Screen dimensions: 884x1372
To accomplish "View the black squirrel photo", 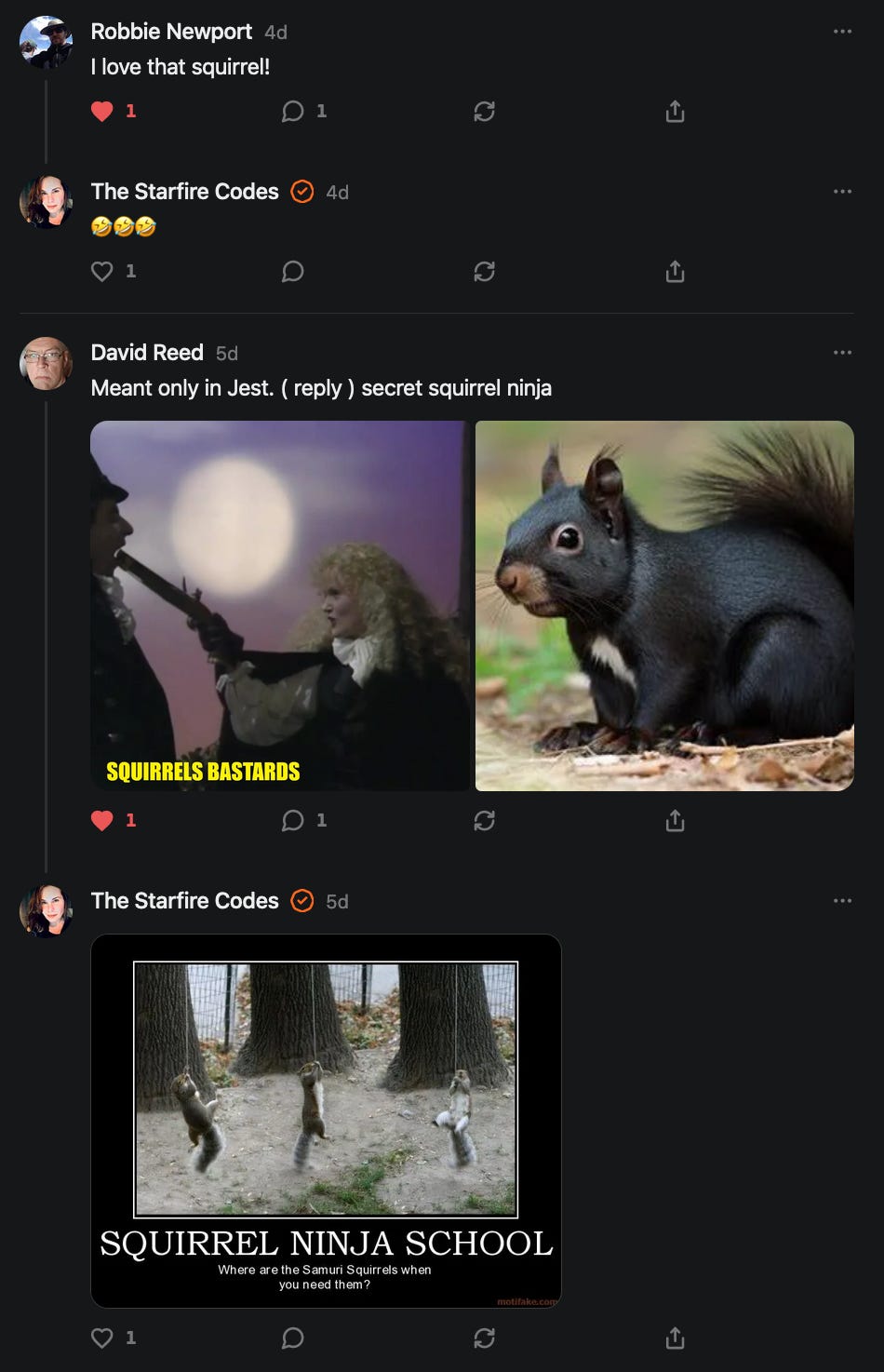I will 664,605.
